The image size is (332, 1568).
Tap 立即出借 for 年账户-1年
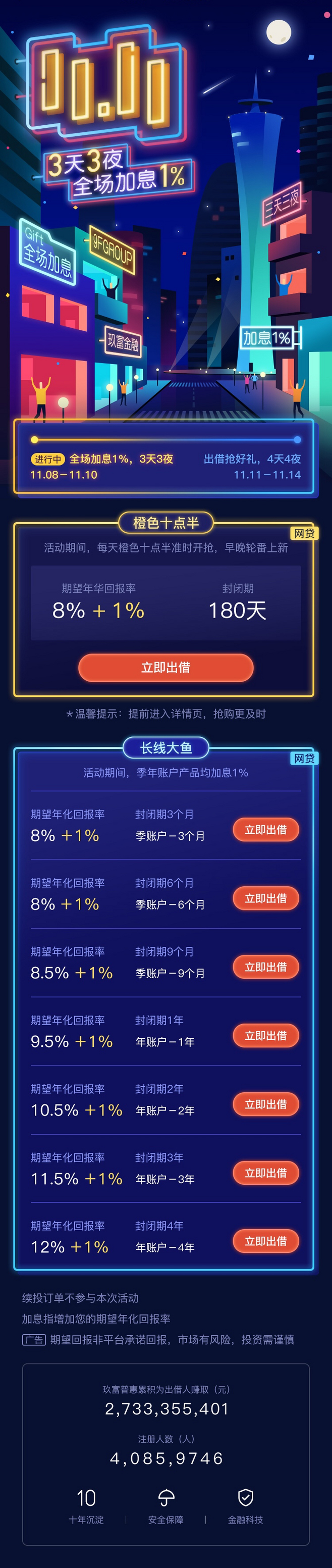tap(266, 1035)
